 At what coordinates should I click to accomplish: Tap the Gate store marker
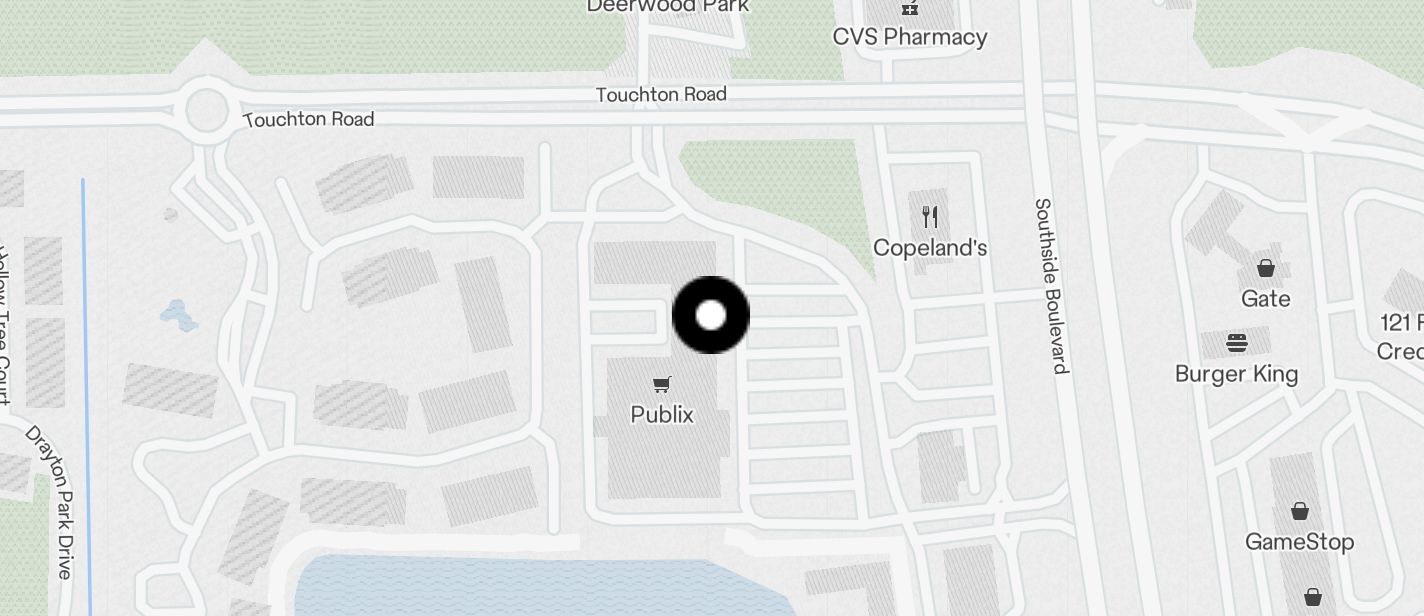1265,269
